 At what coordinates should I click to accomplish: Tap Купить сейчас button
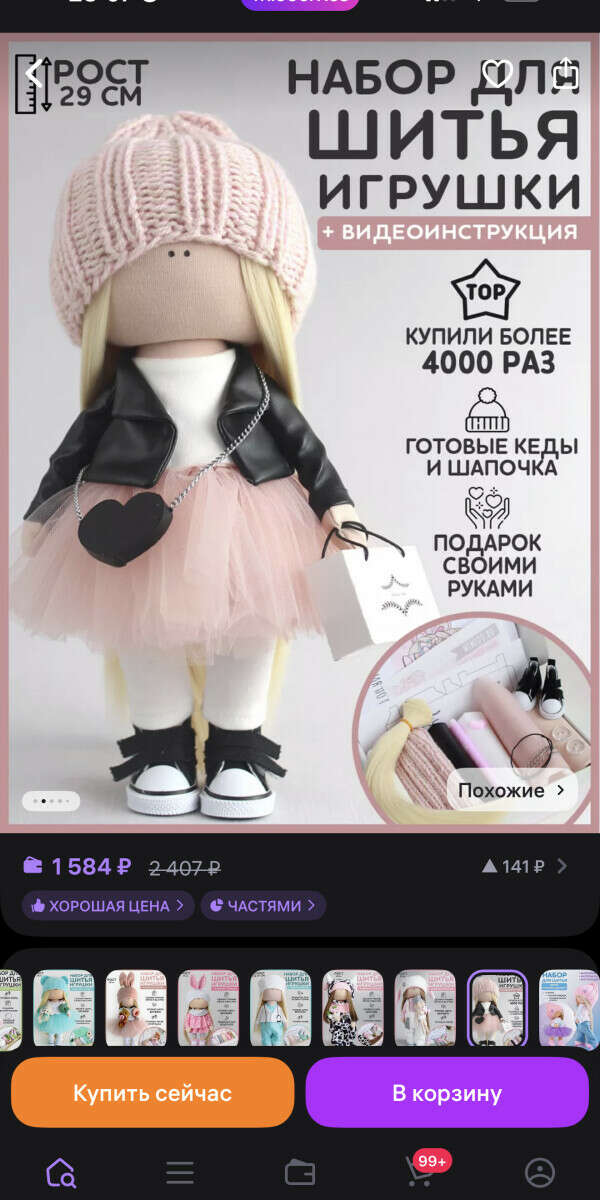152,1093
